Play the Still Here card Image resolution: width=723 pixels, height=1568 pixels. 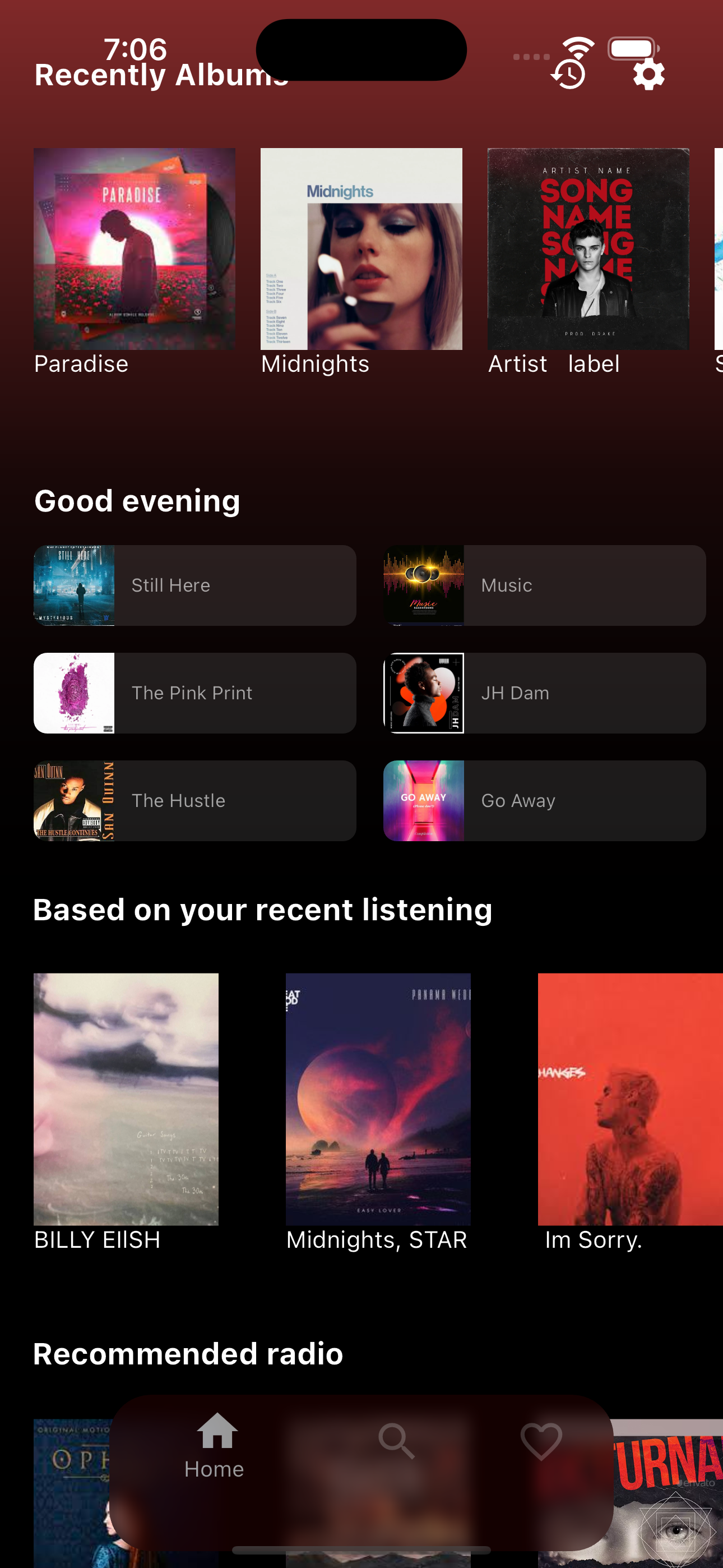pyautogui.click(x=194, y=585)
